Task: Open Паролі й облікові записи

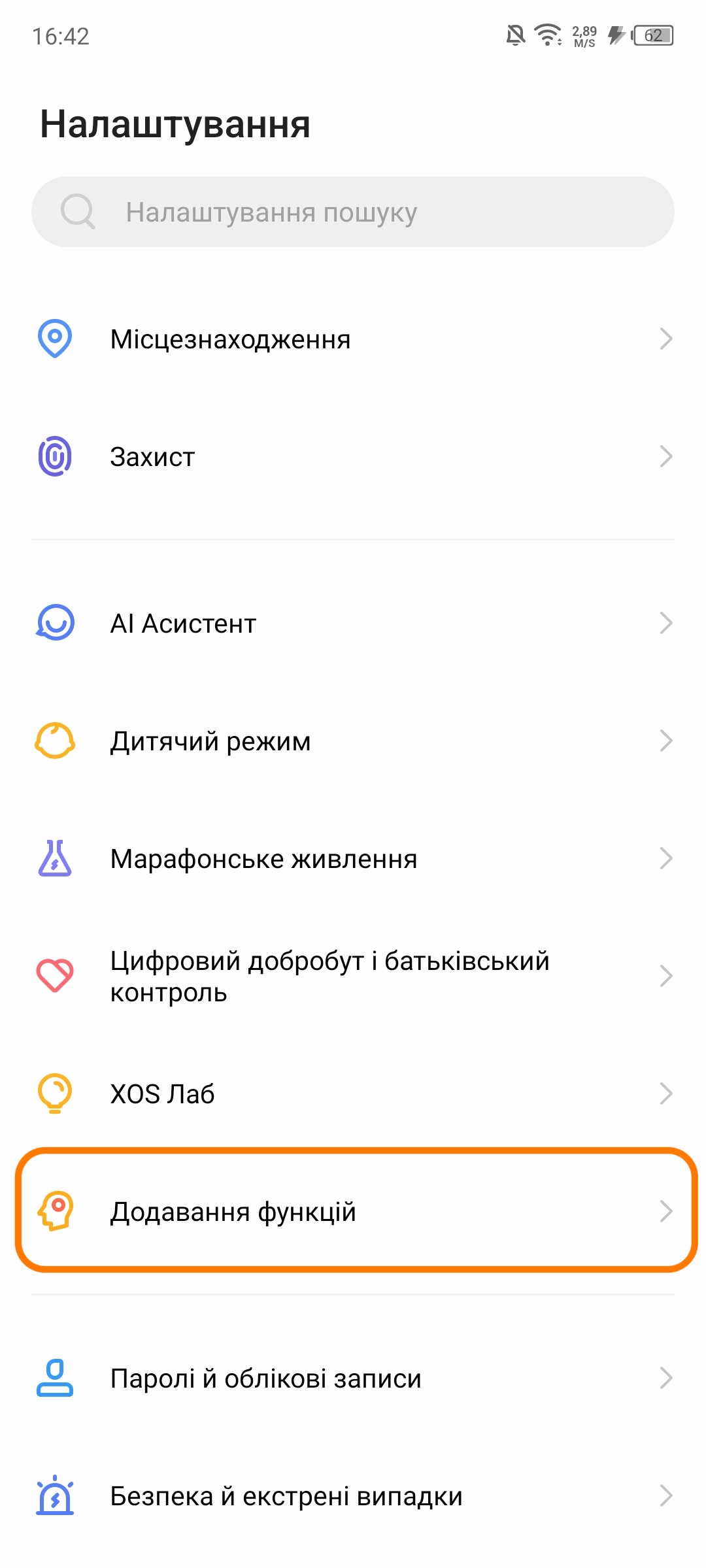Action: (x=353, y=1378)
